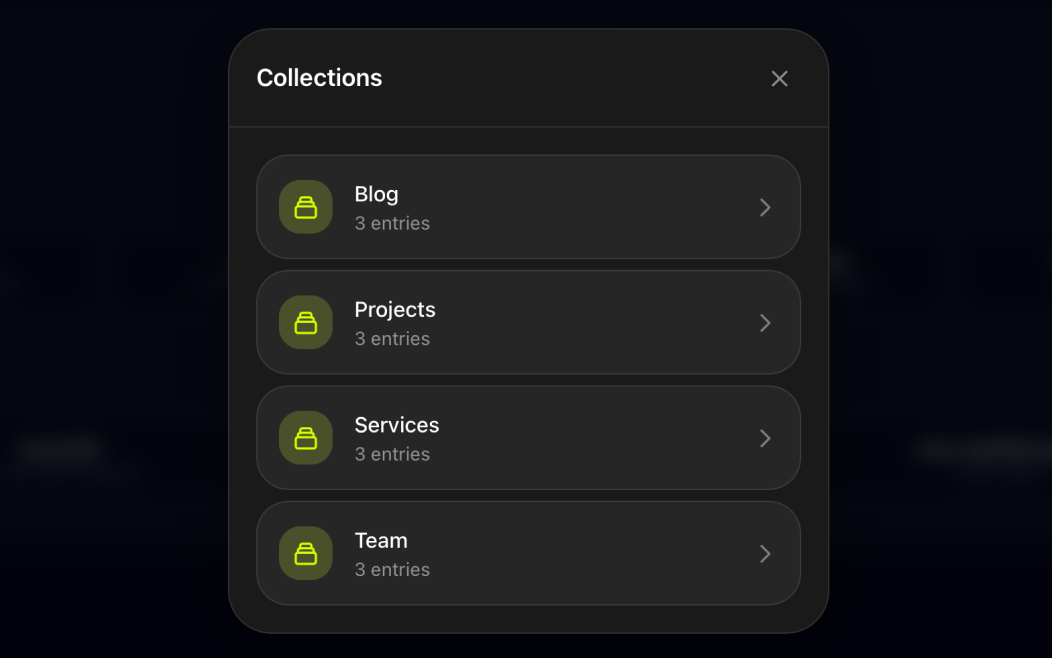
Task: Open the Projects collection
Action: coord(528,322)
